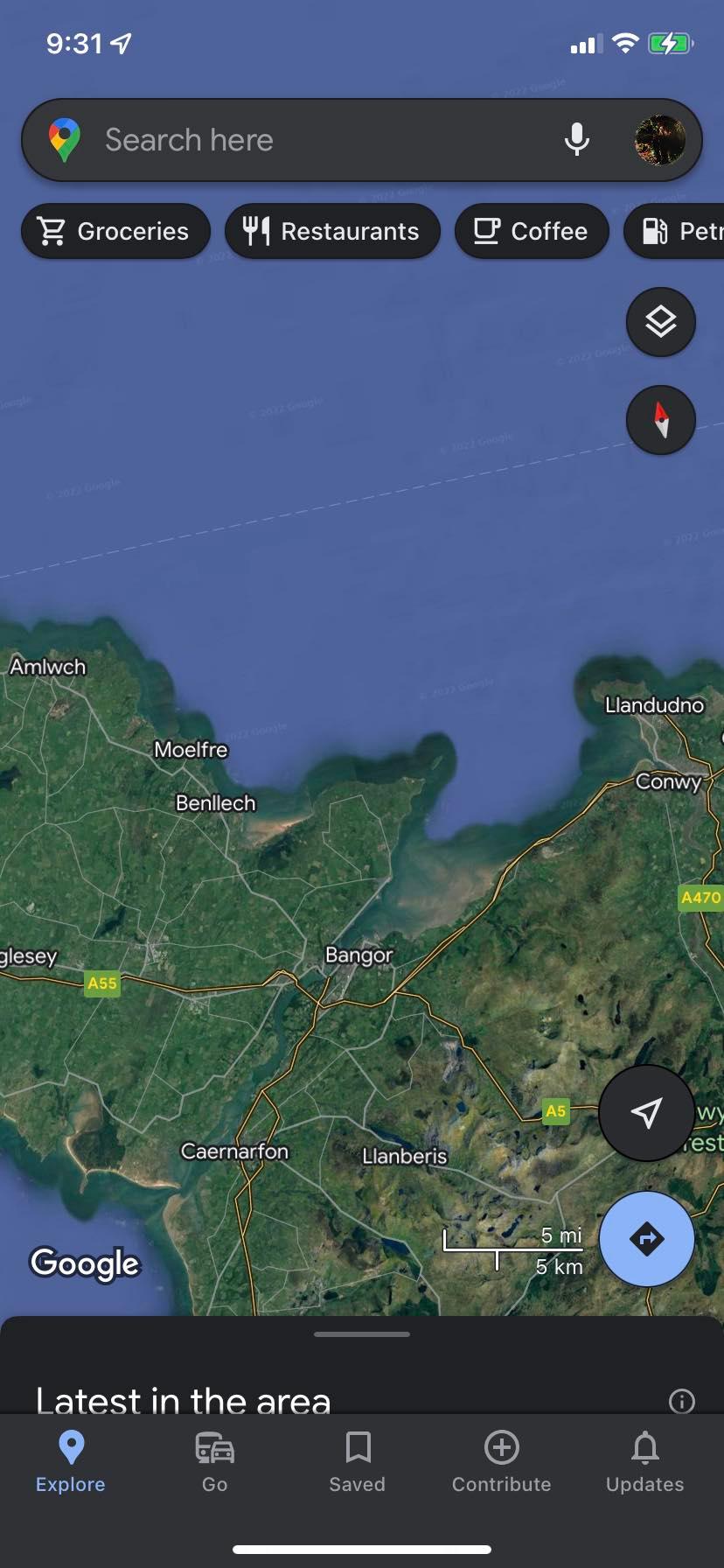Expand the bottom sheet handle
This screenshot has height=1568, width=724.
tap(362, 1334)
